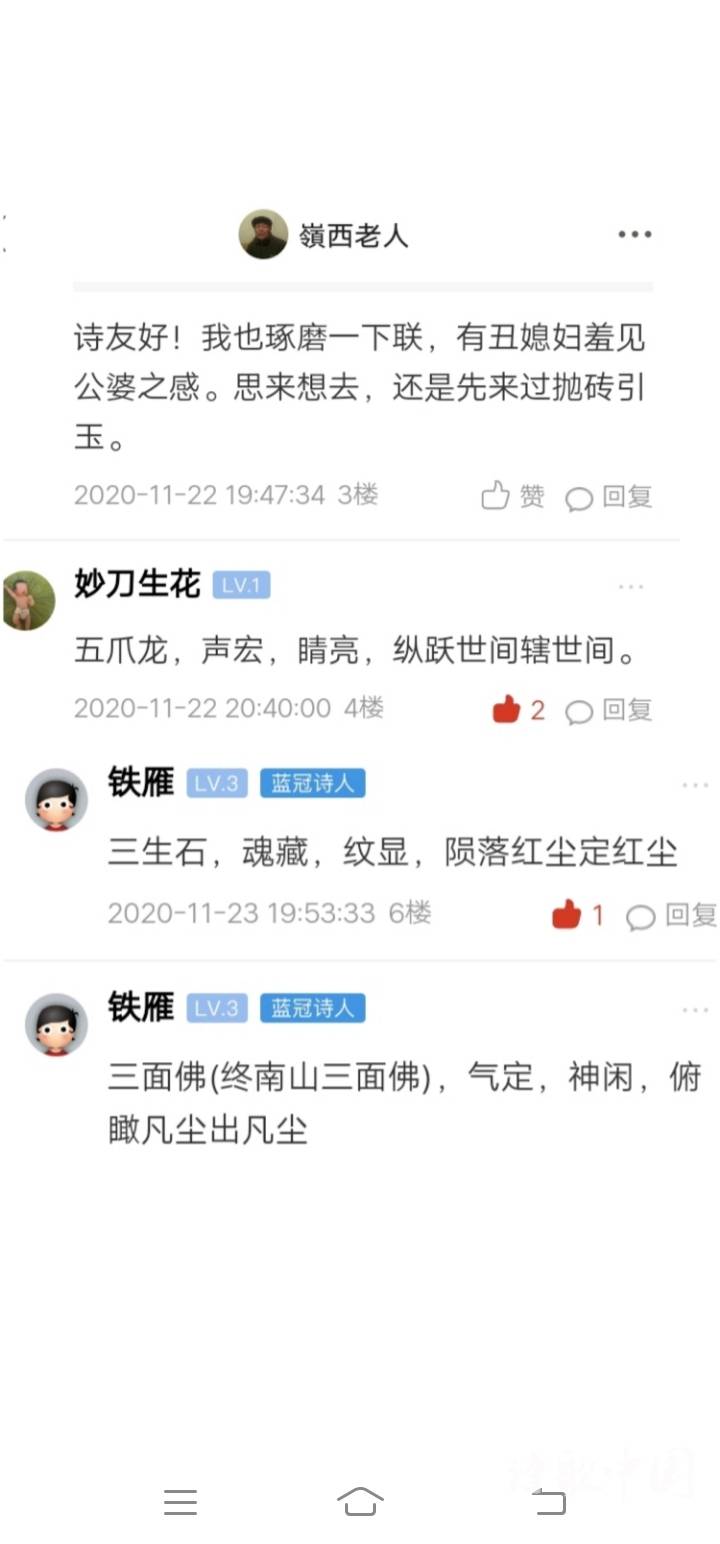Go to the home screen
Image resolution: width=720 pixels, height=1544 pixels.
(x=360, y=1501)
